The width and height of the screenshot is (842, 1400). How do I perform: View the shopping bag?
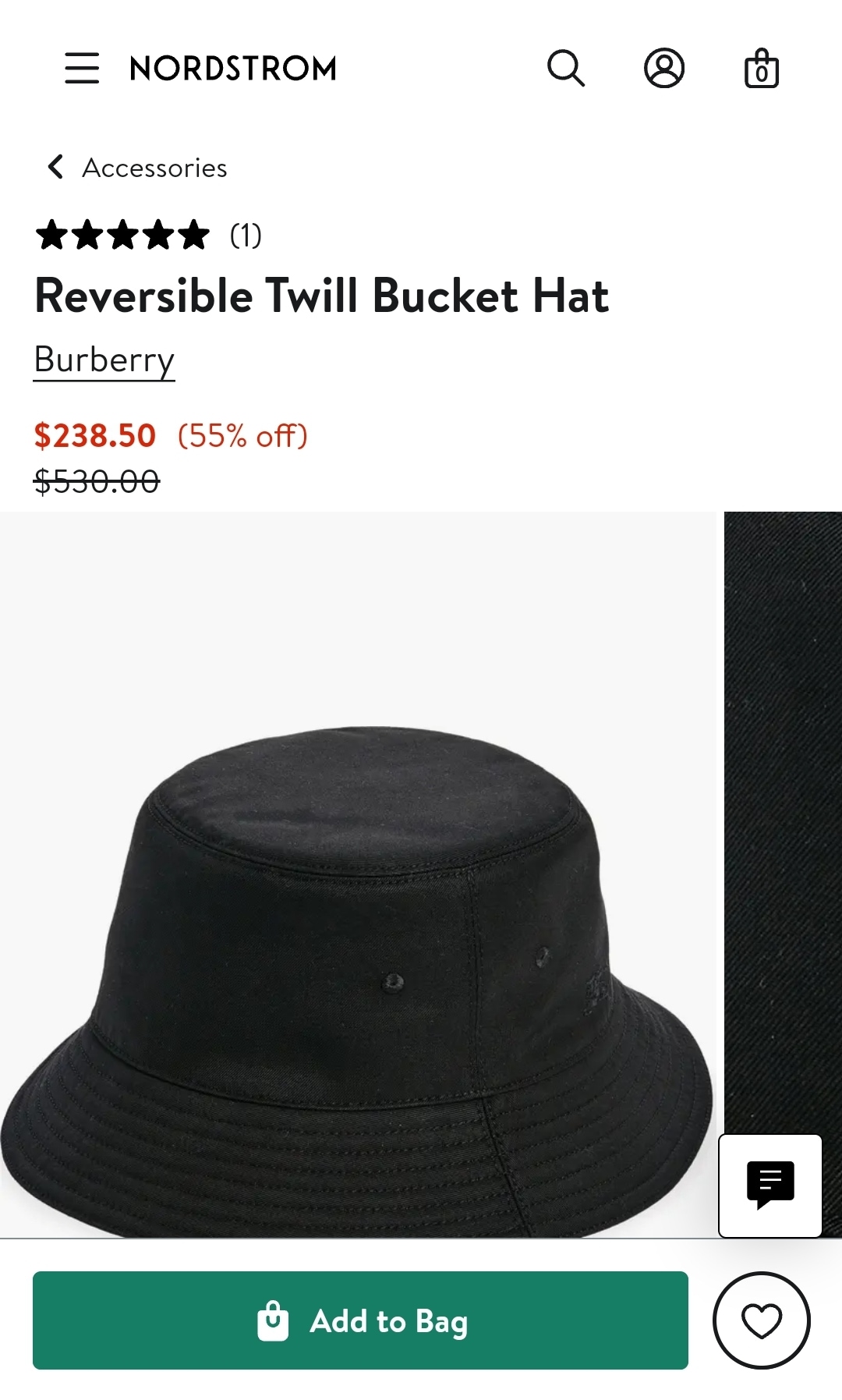pyautogui.click(x=762, y=69)
